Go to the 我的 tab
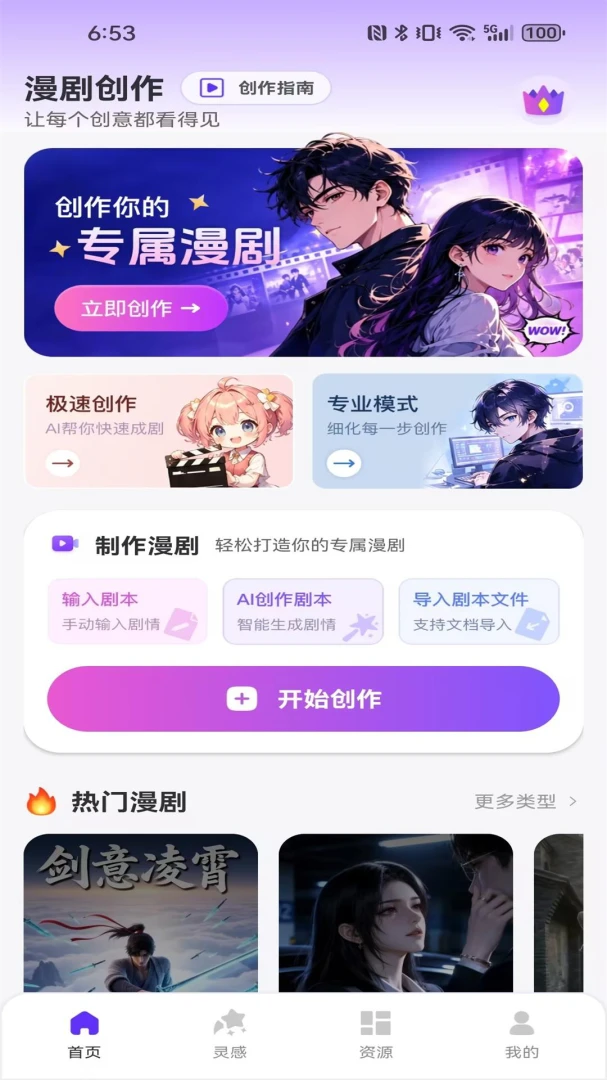The height and width of the screenshot is (1080, 607). point(522,1035)
